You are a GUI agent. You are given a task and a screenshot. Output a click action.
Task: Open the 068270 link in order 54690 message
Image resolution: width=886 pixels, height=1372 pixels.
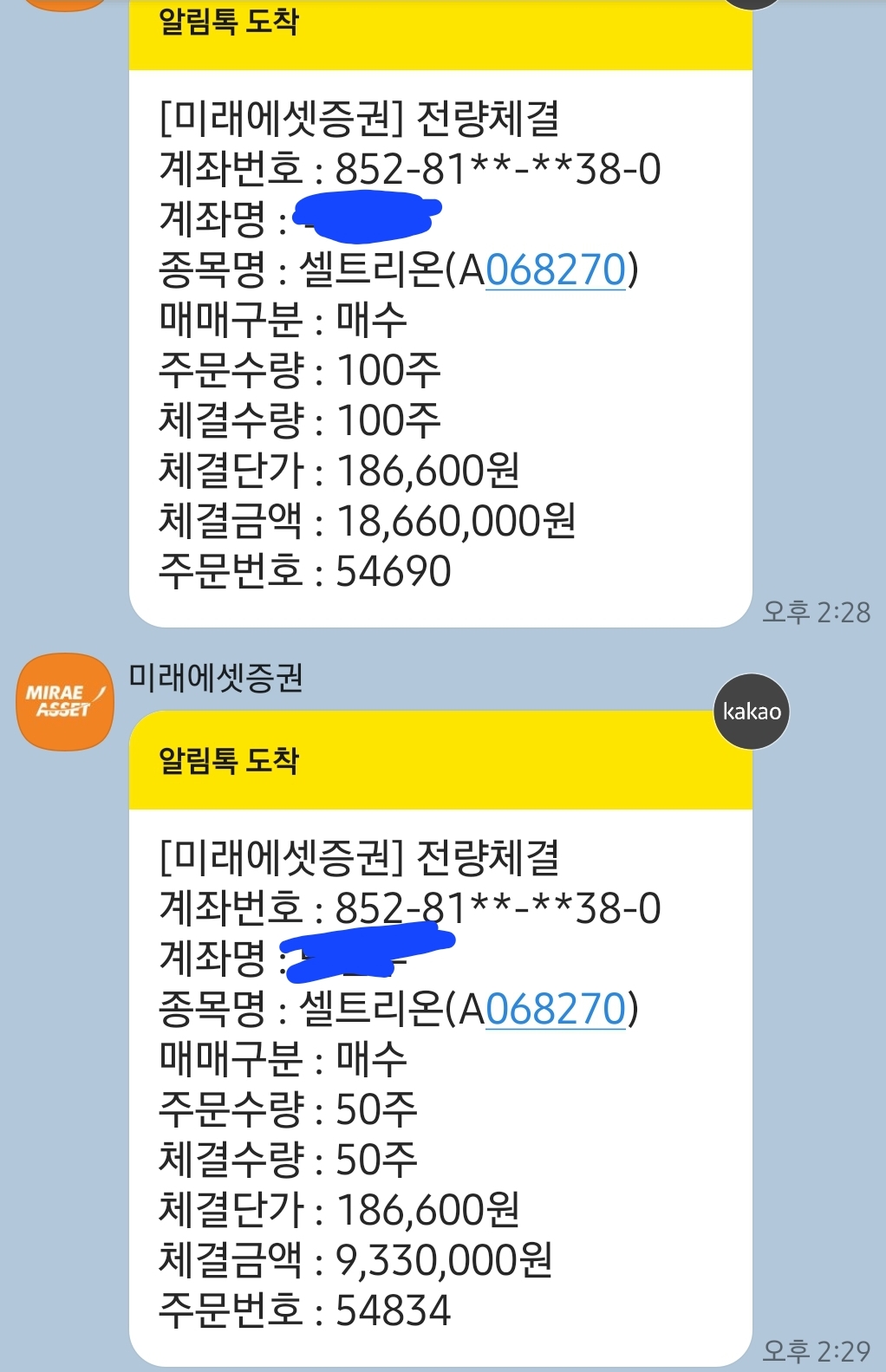(555, 270)
